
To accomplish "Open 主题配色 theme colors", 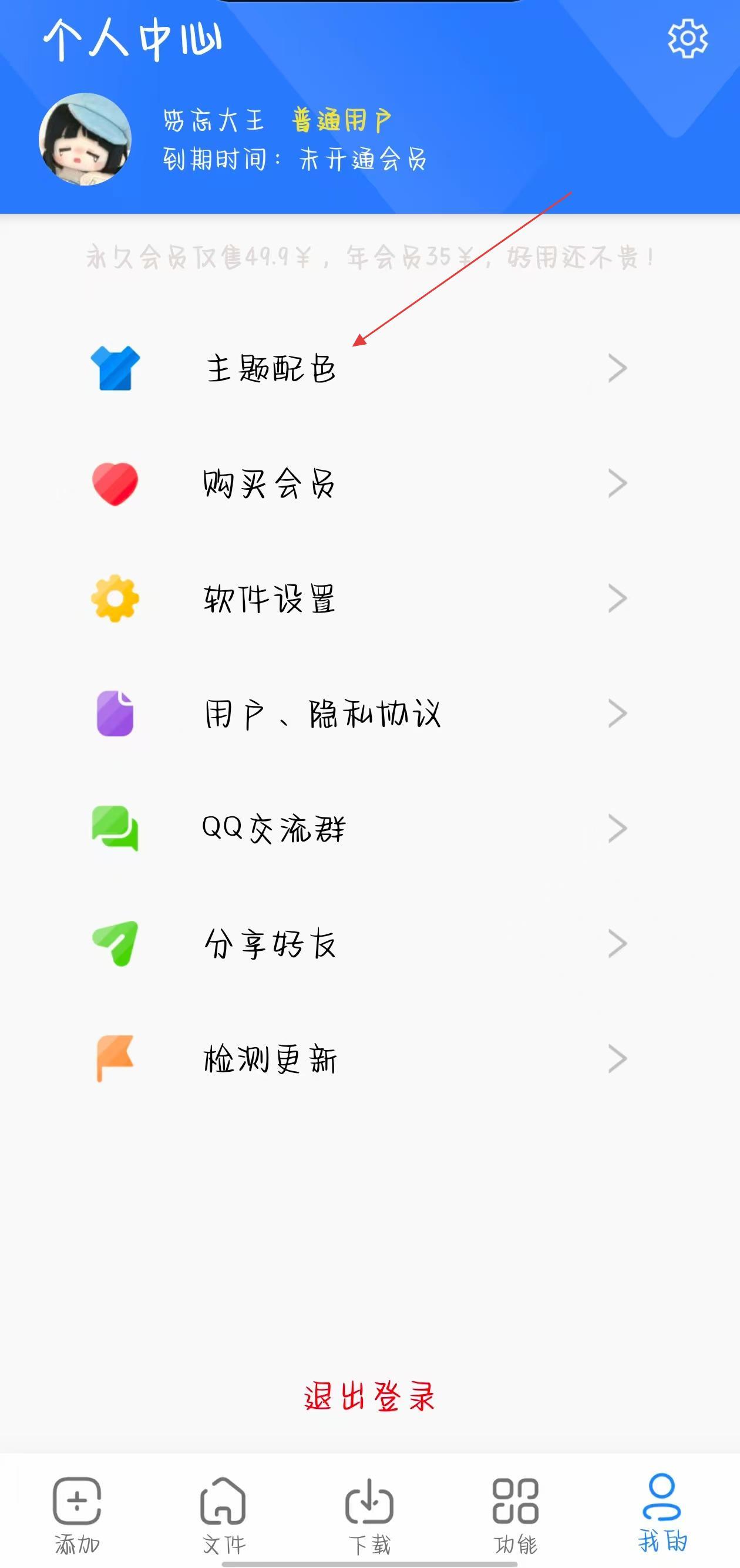I will tap(271, 369).
